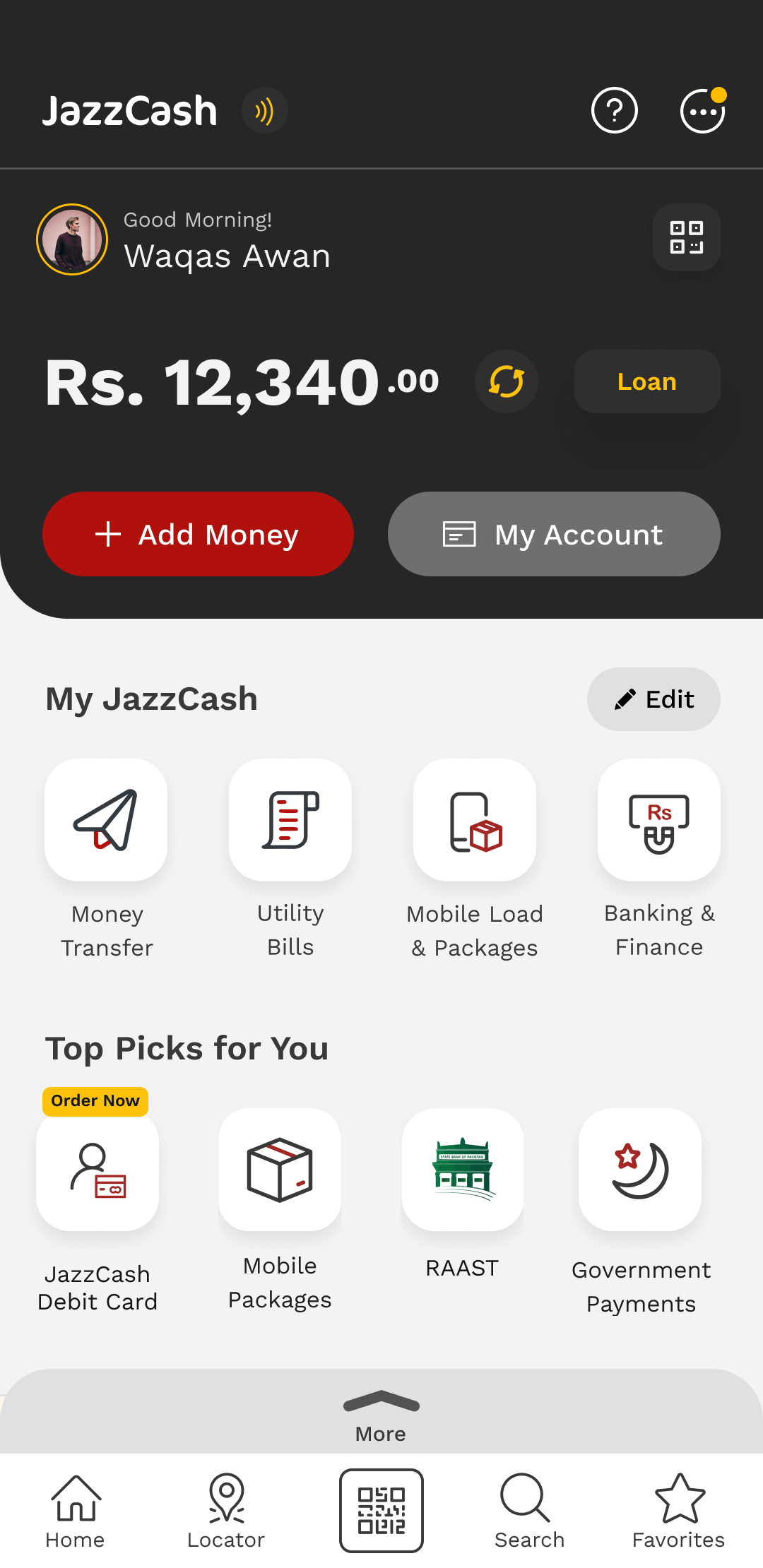Screen dimensions: 763x1568
Task: Order the JazzCash Debit Card
Action: (x=97, y=1170)
